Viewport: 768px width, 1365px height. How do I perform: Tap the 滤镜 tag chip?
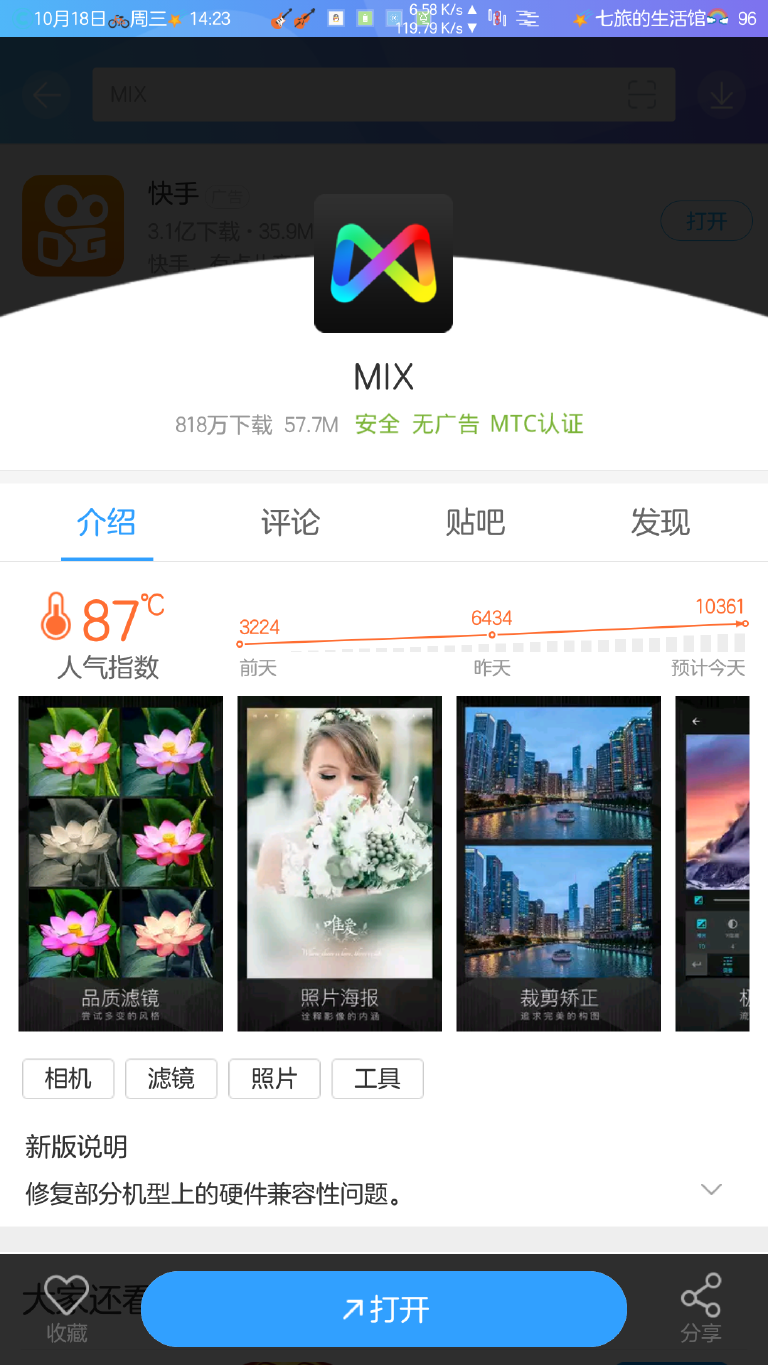click(x=171, y=1079)
